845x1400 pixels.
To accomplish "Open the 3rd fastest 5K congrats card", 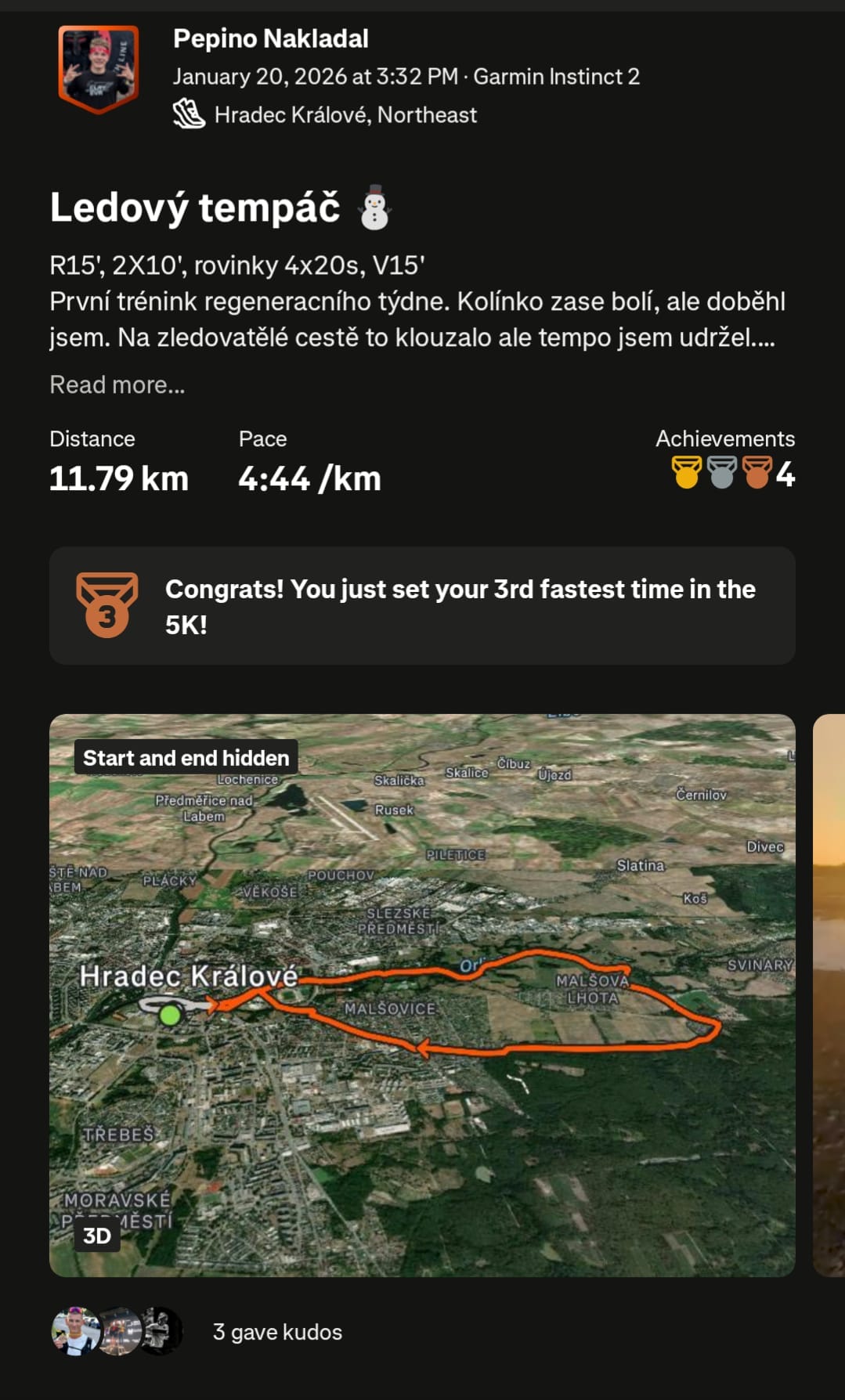I will pos(422,606).
